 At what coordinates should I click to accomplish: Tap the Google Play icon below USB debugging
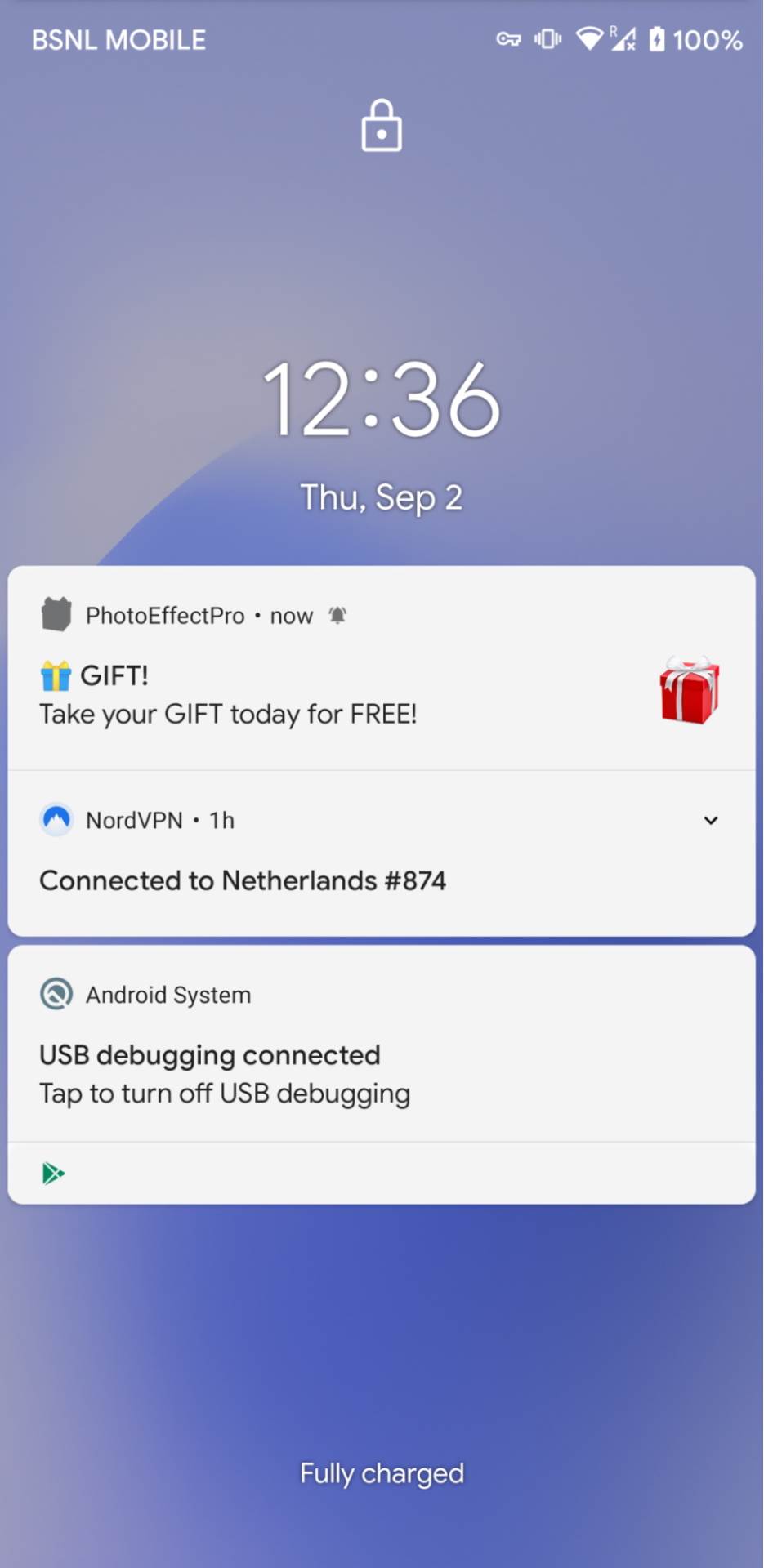(x=53, y=1174)
